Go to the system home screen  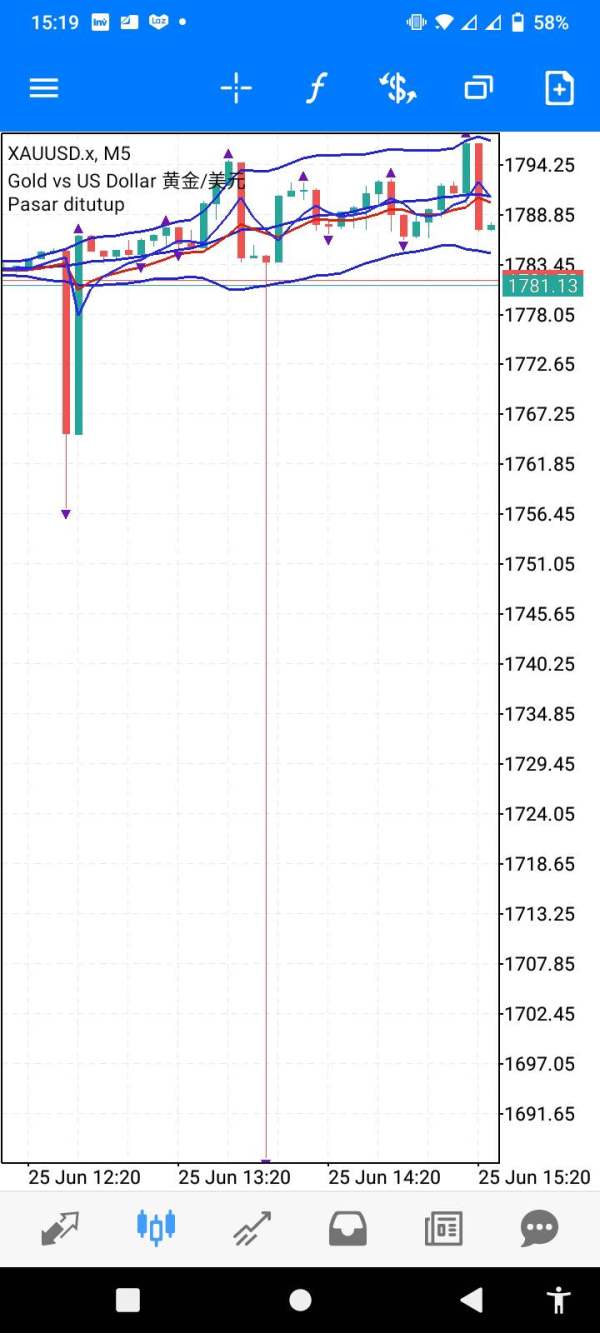pyautogui.click(x=300, y=1300)
